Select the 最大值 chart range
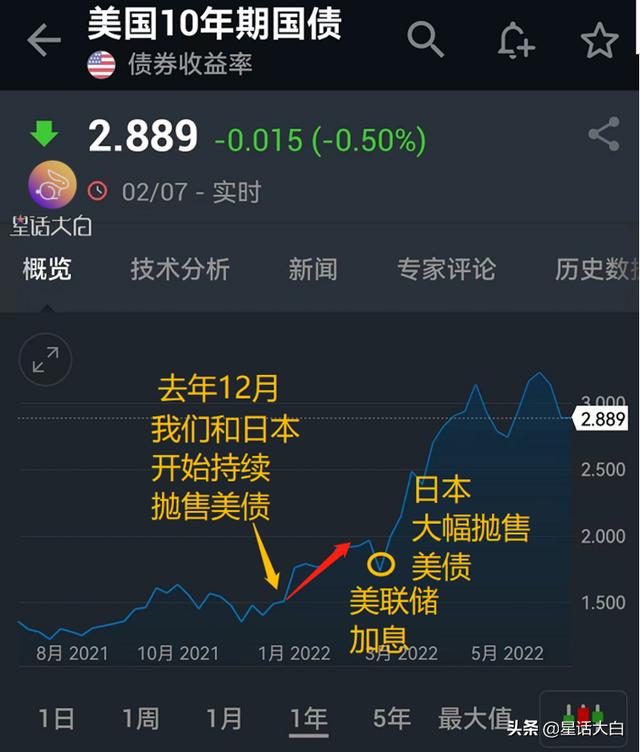 (x=476, y=718)
